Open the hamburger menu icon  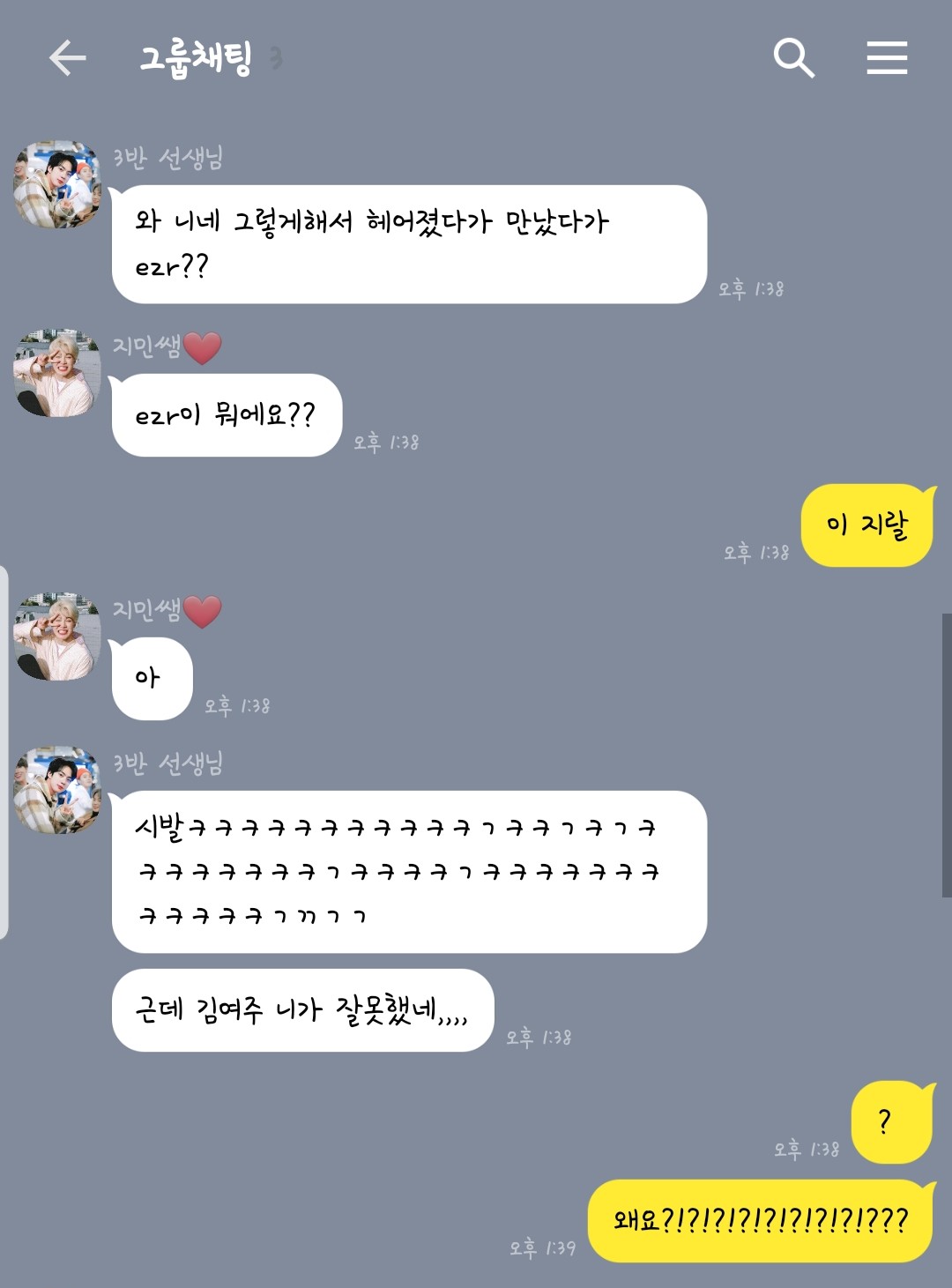(888, 58)
